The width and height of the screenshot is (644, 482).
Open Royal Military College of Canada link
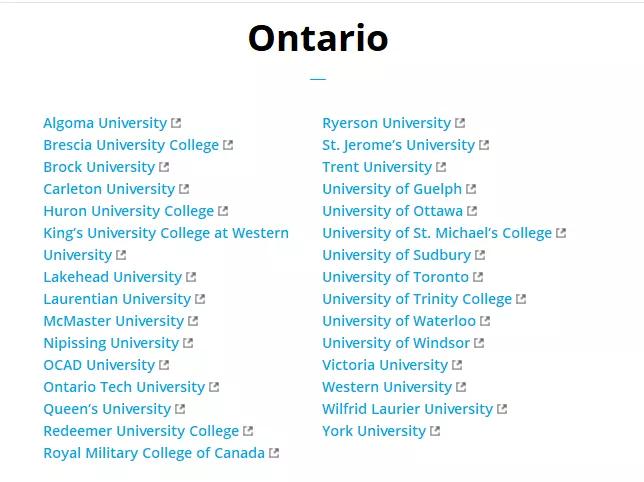click(154, 453)
